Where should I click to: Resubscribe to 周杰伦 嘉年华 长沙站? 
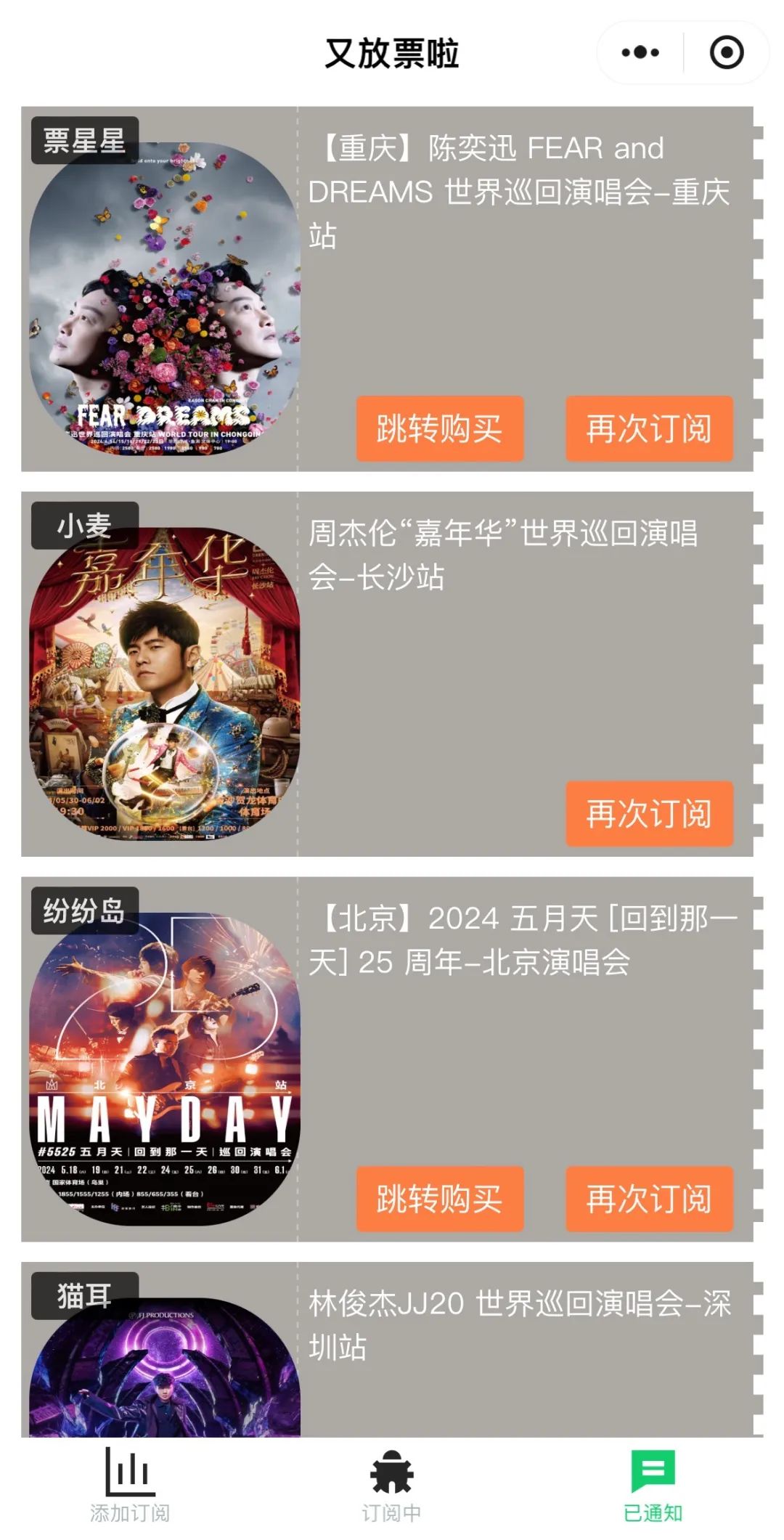[649, 813]
